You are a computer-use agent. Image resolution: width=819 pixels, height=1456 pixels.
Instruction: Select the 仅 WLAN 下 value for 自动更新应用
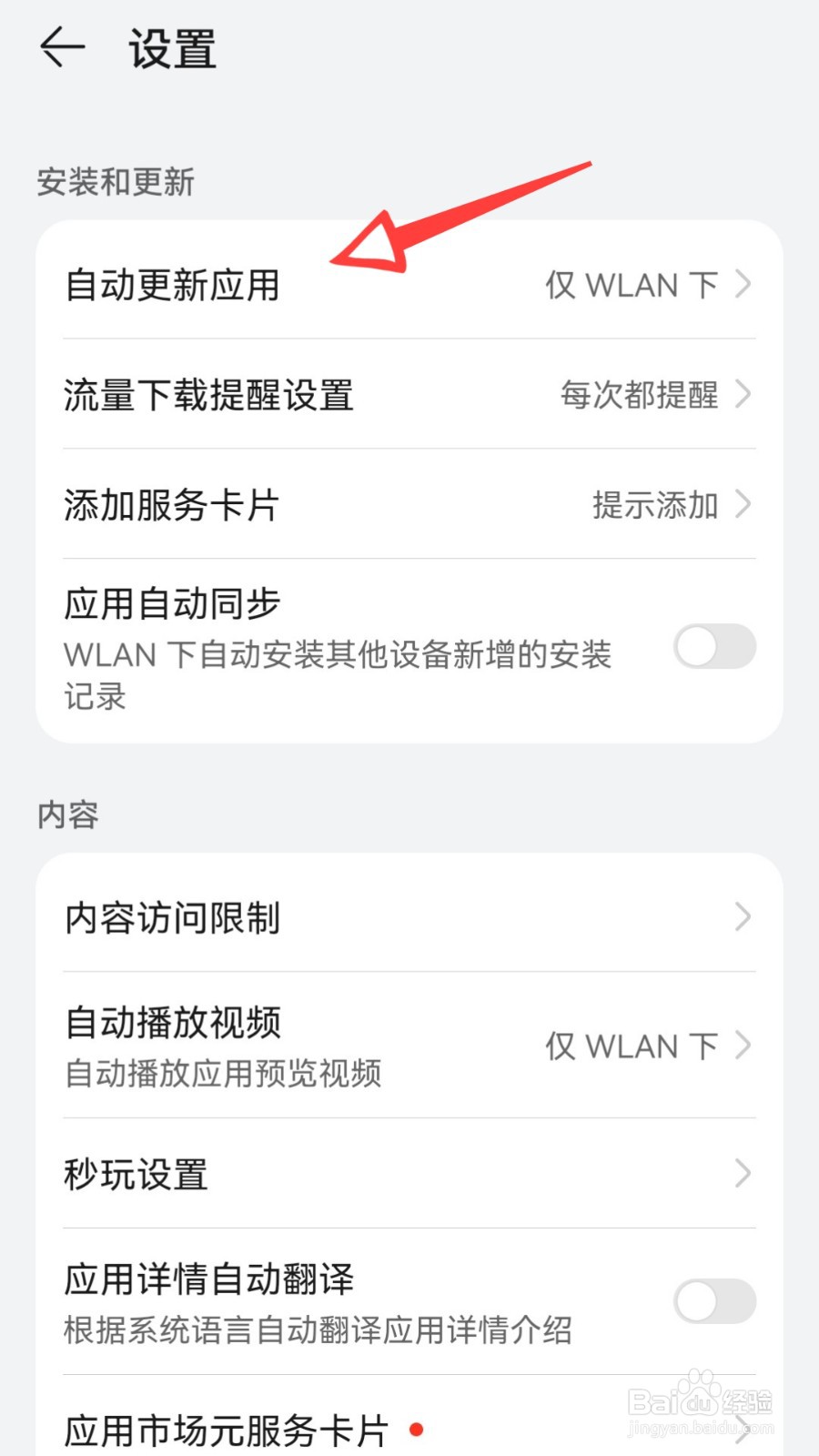(x=632, y=285)
